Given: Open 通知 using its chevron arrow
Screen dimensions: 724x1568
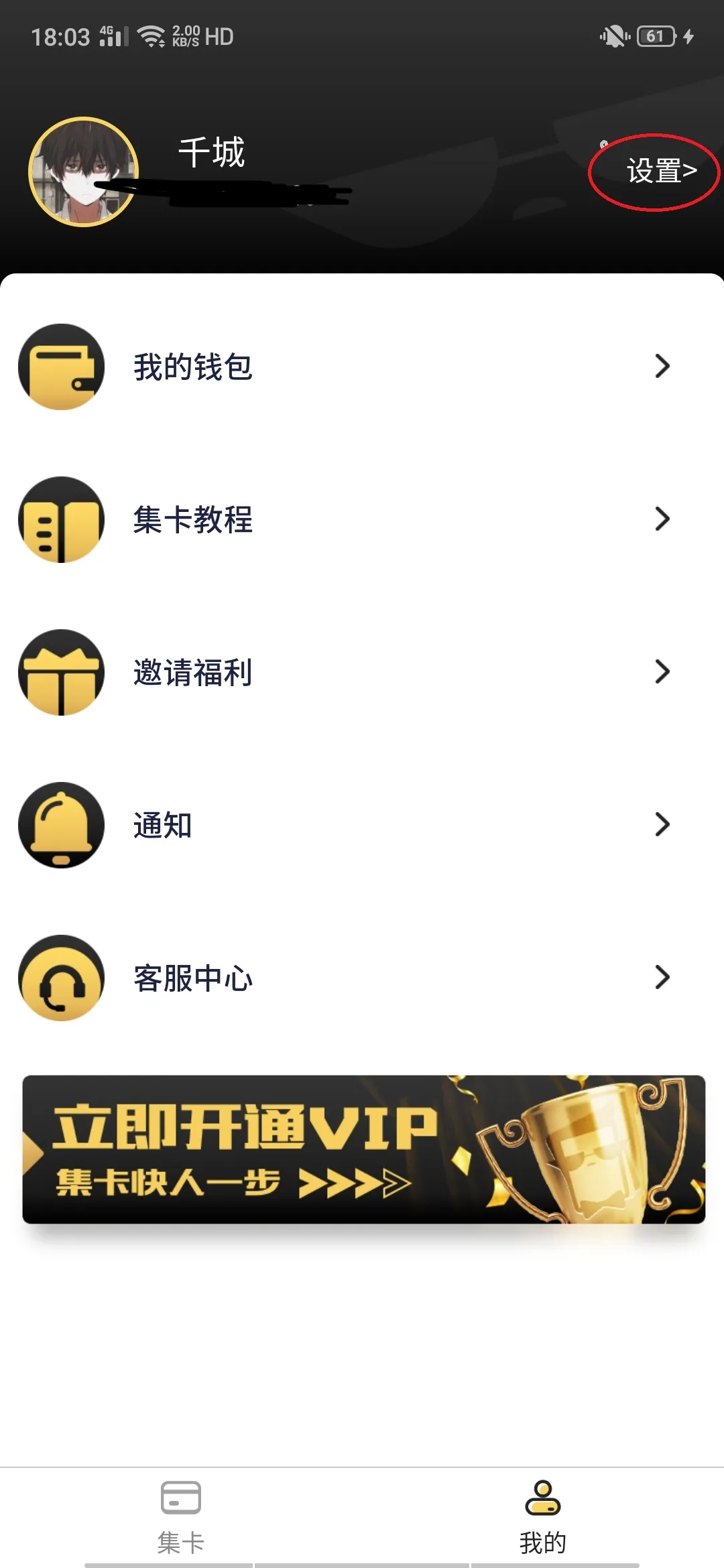Looking at the screenshot, I should tap(662, 825).
